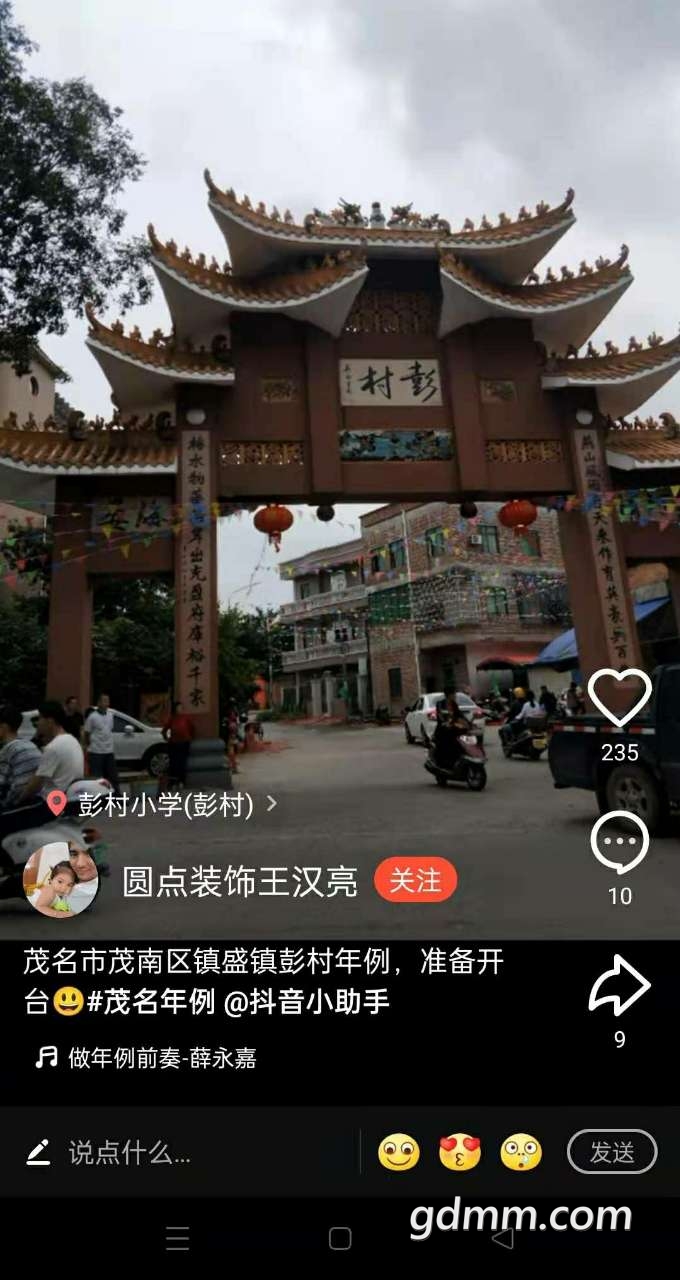Follow 圆点装饰王汉亮 with the 关注 button
This screenshot has height=1280, width=680.
(x=415, y=880)
